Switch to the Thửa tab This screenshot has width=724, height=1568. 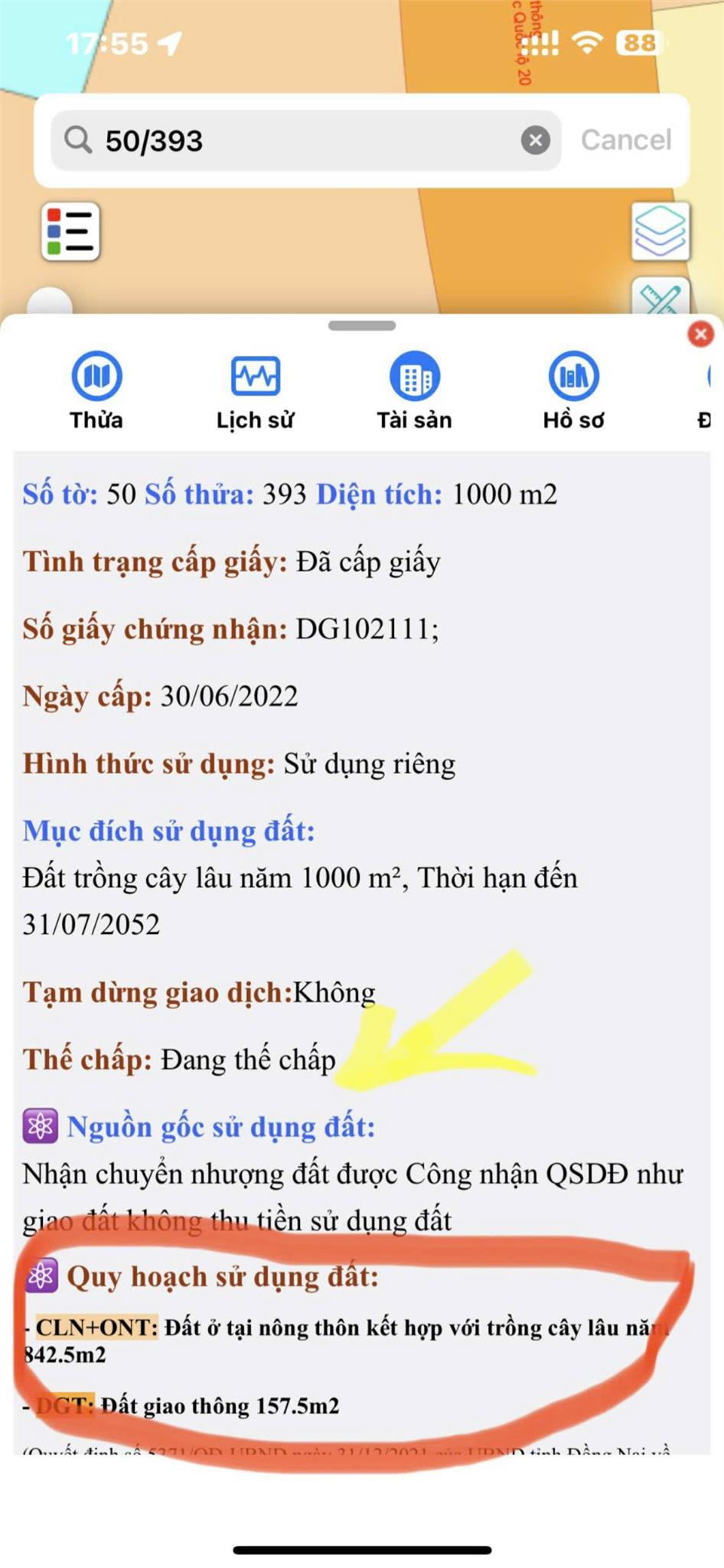point(96,390)
